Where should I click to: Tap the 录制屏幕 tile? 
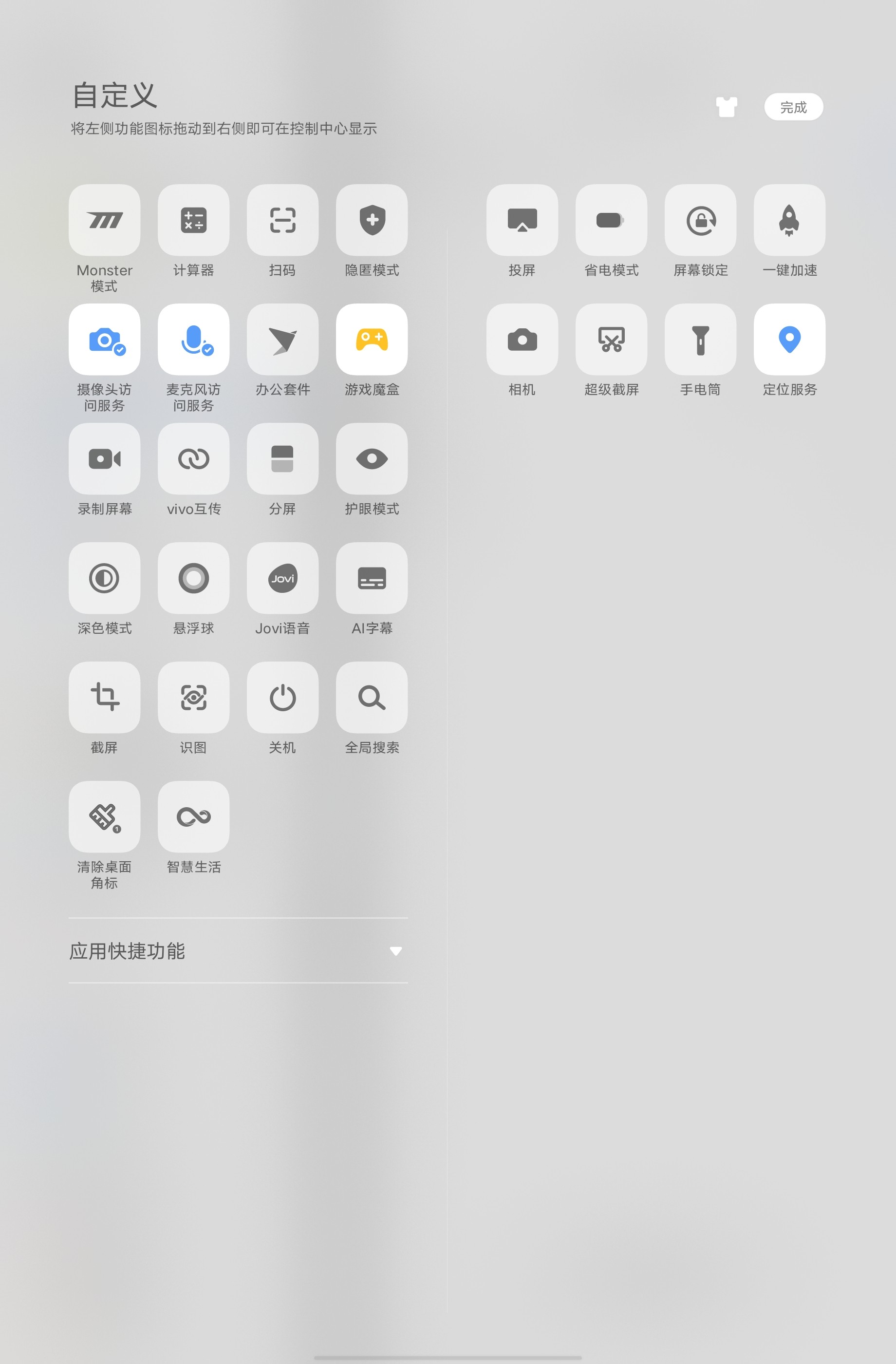(104, 458)
